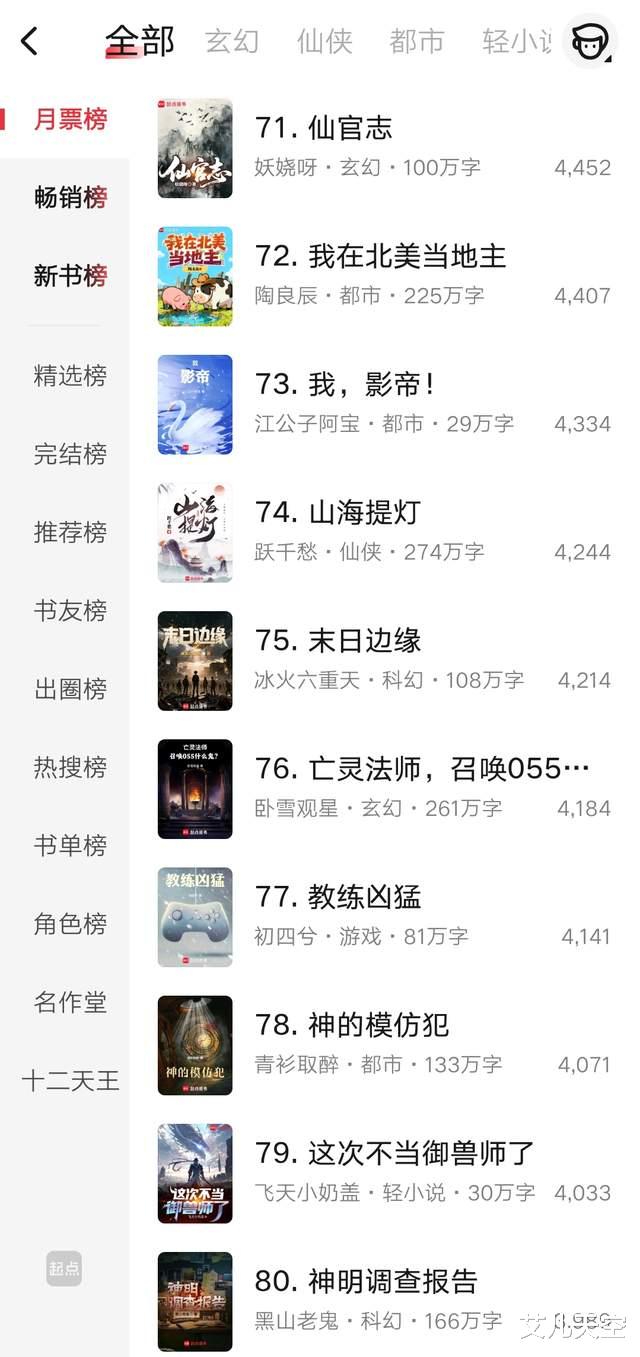Select the book 教练凶猛

(x=338, y=897)
